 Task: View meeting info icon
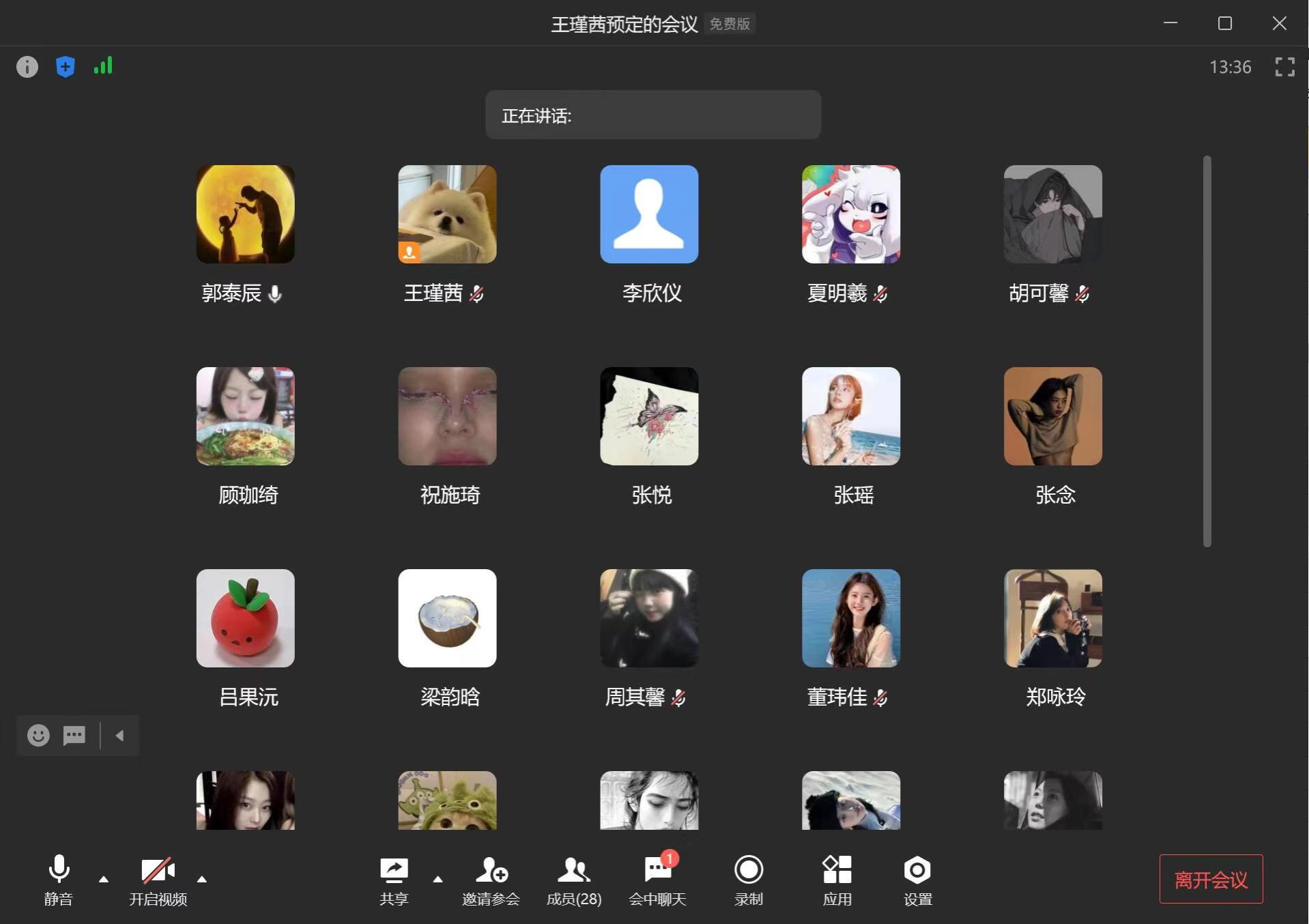coord(27,67)
